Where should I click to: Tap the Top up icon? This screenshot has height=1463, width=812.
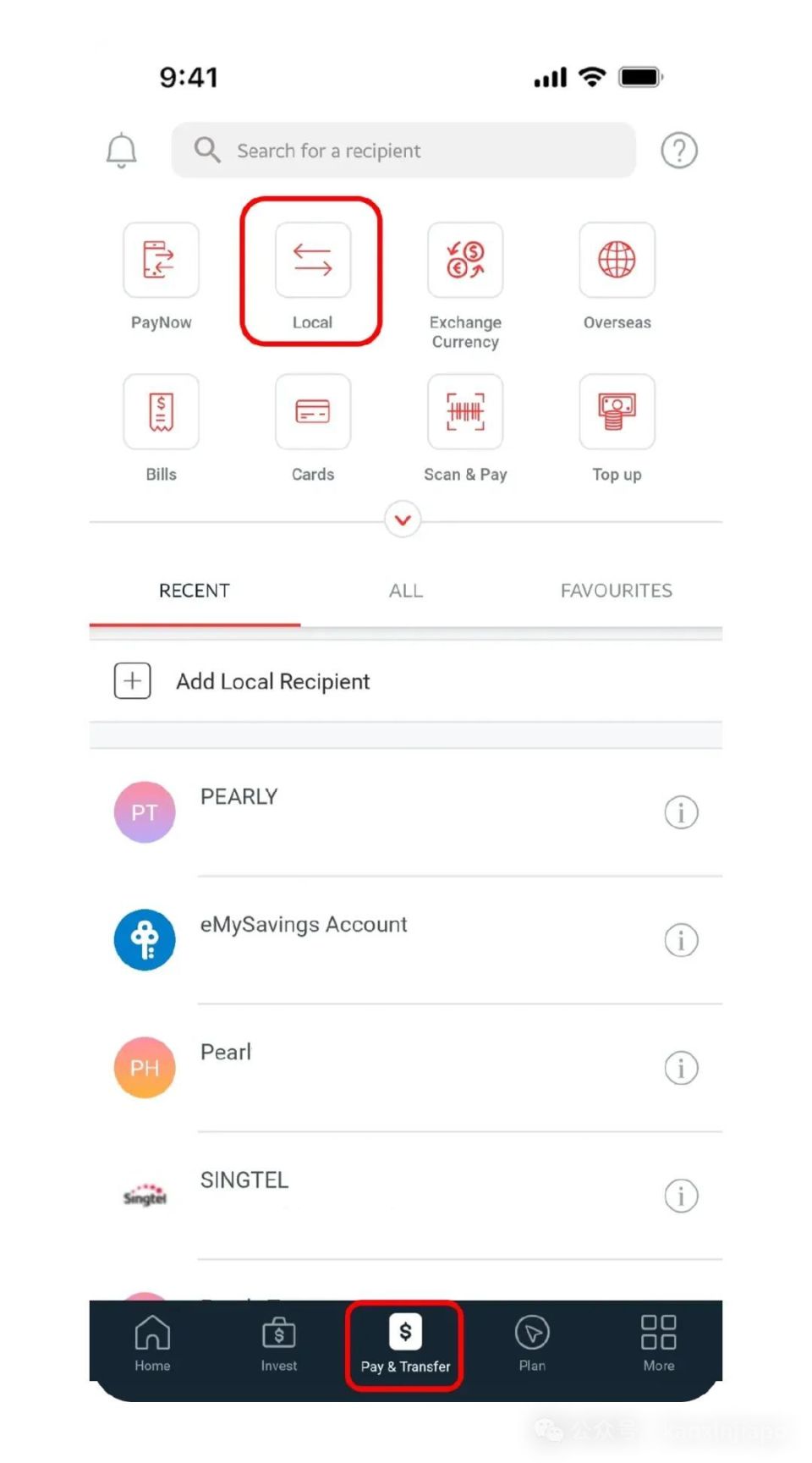tap(616, 412)
